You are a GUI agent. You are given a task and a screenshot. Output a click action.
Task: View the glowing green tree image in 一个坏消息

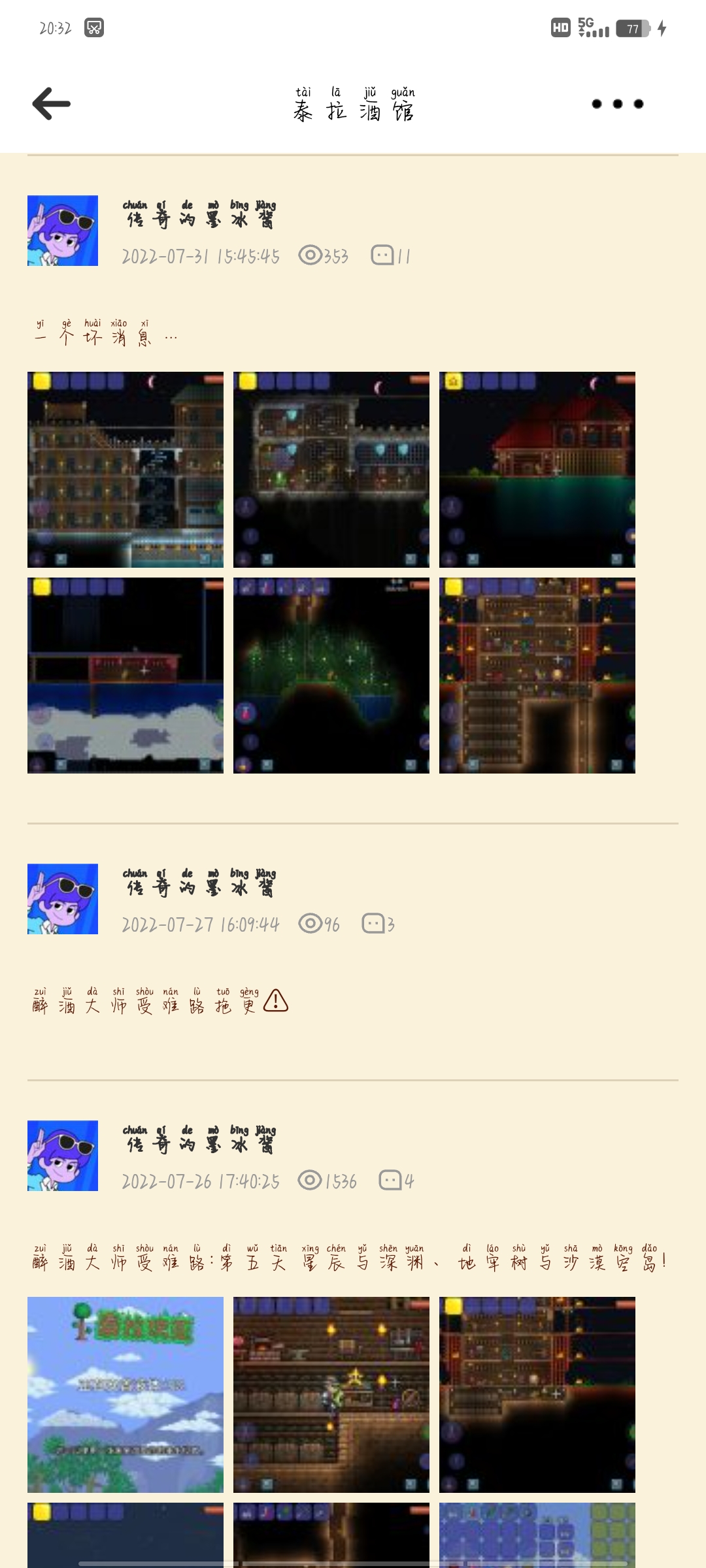[331, 676]
